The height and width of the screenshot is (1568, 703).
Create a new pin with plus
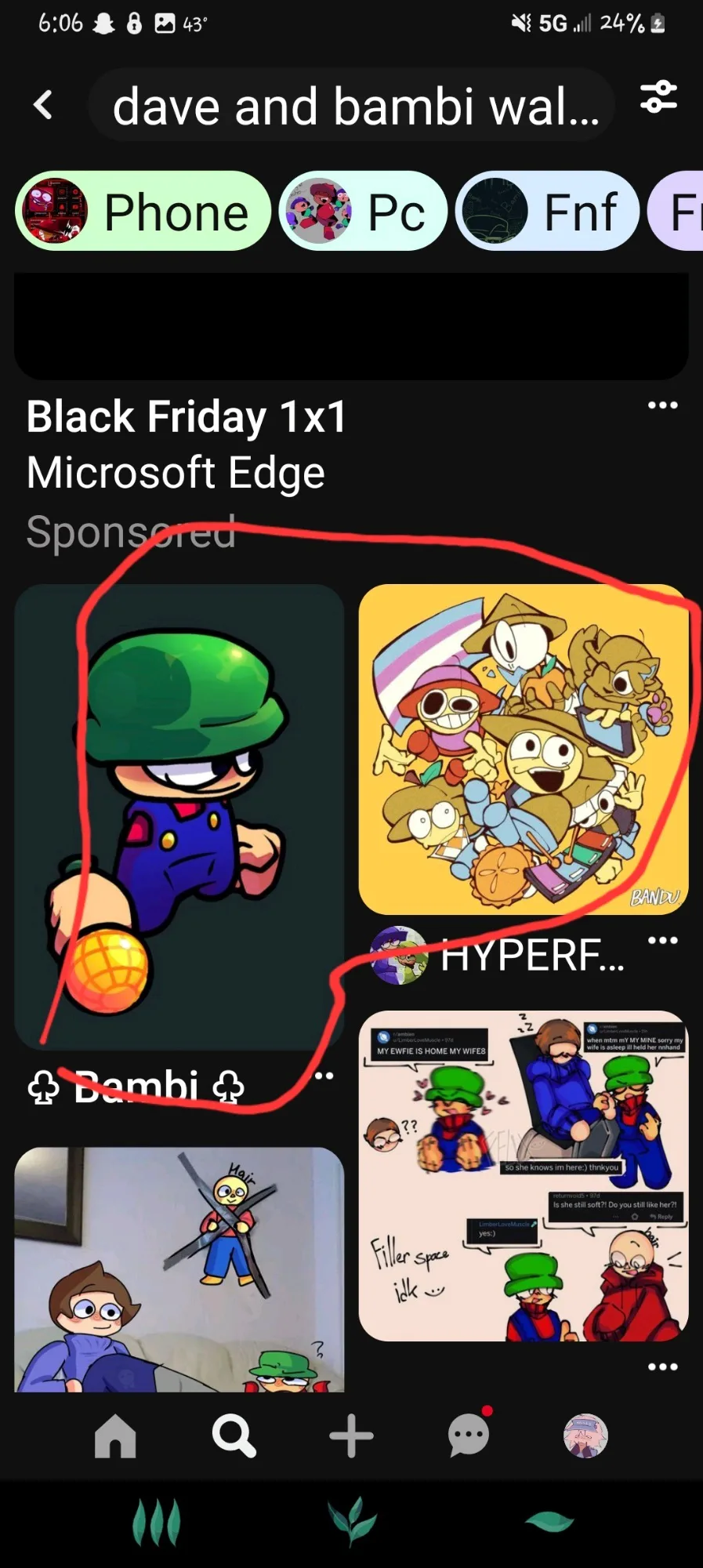[x=351, y=1437]
